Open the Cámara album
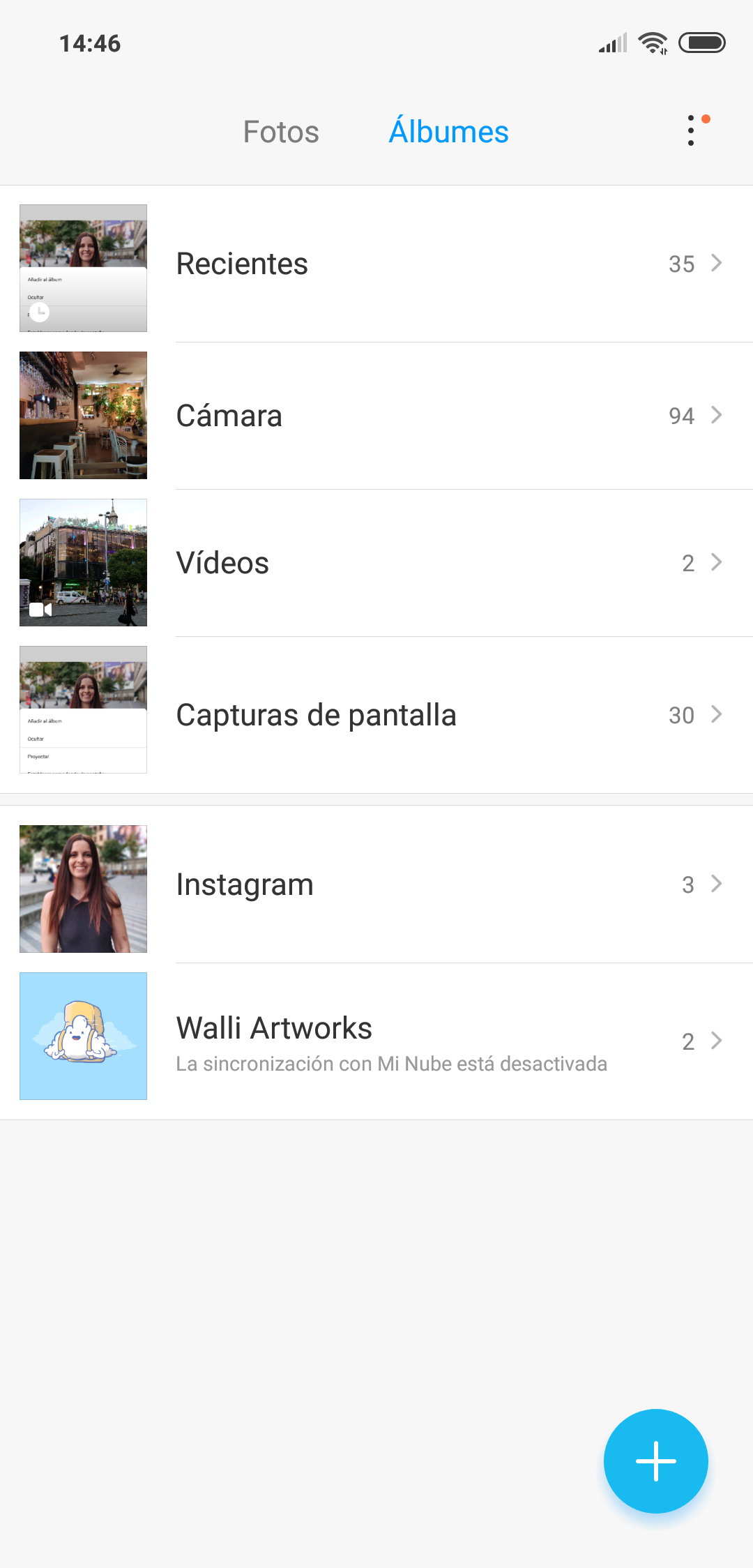This screenshot has width=753, height=1568. click(x=376, y=416)
